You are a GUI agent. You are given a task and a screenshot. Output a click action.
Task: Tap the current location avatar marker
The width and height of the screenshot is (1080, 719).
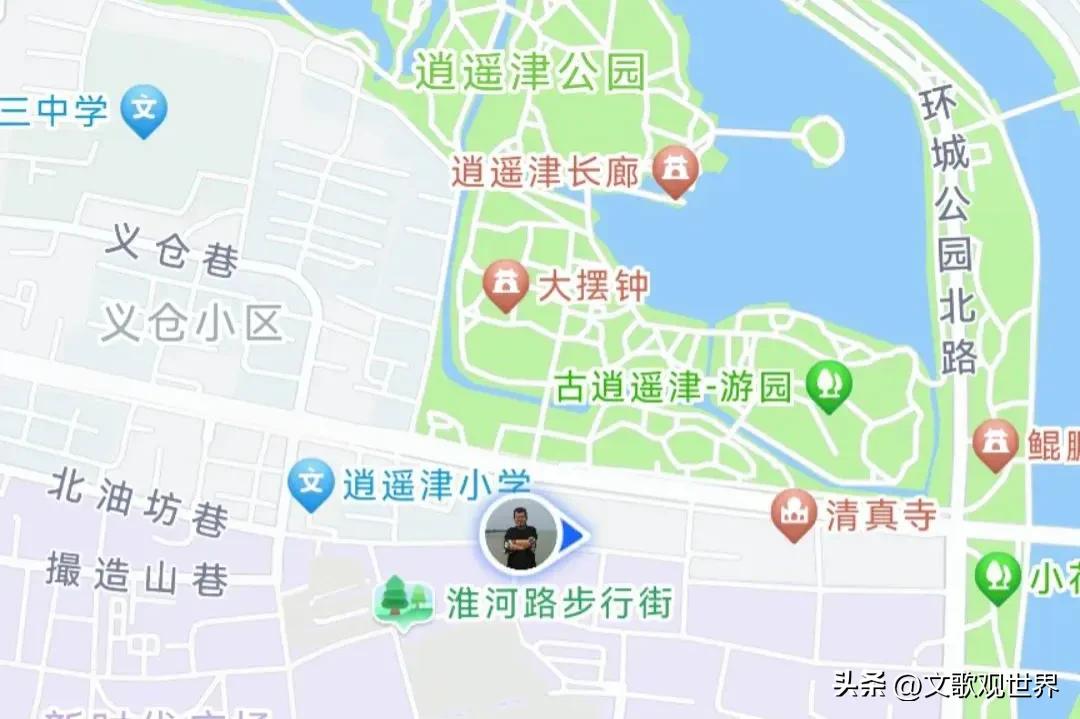(519, 535)
